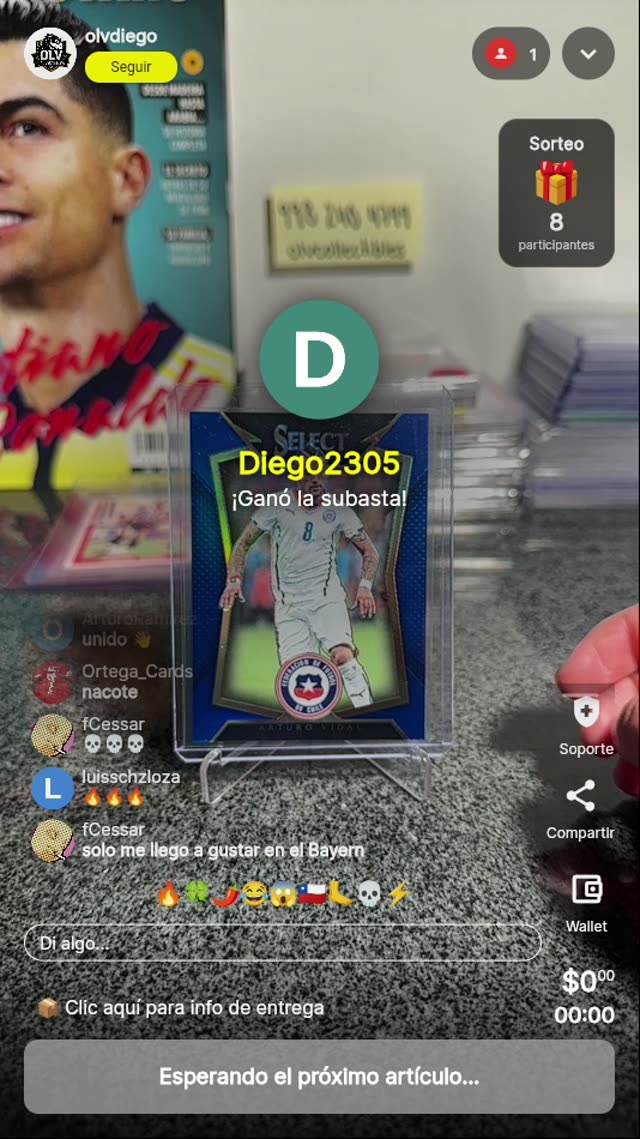Image resolution: width=640 pixels, height=1139 pixels.
Task: Tap the 'Di algo...' chat field
Action: (282, 943)
